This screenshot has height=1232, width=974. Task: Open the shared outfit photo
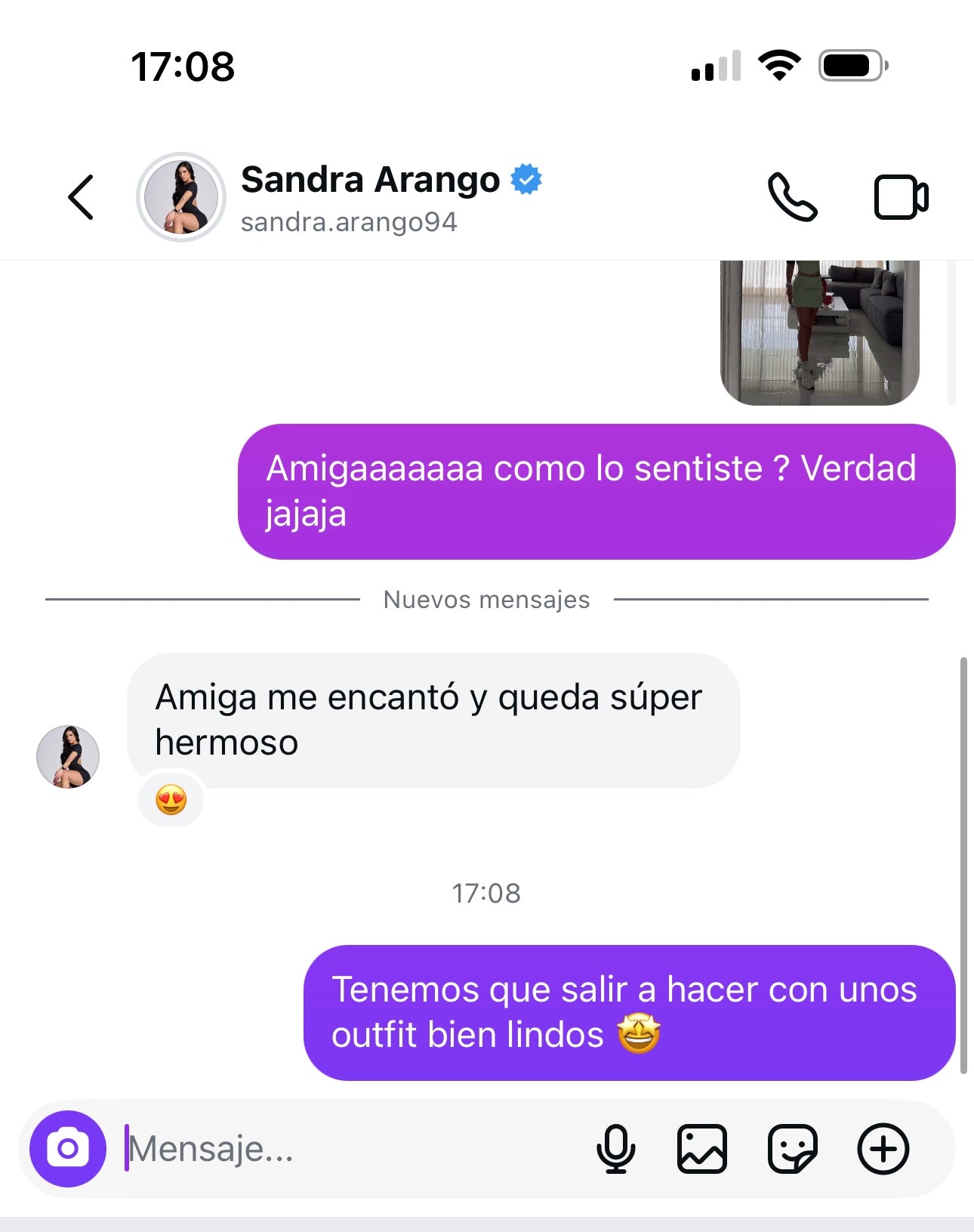pos(819,331)
